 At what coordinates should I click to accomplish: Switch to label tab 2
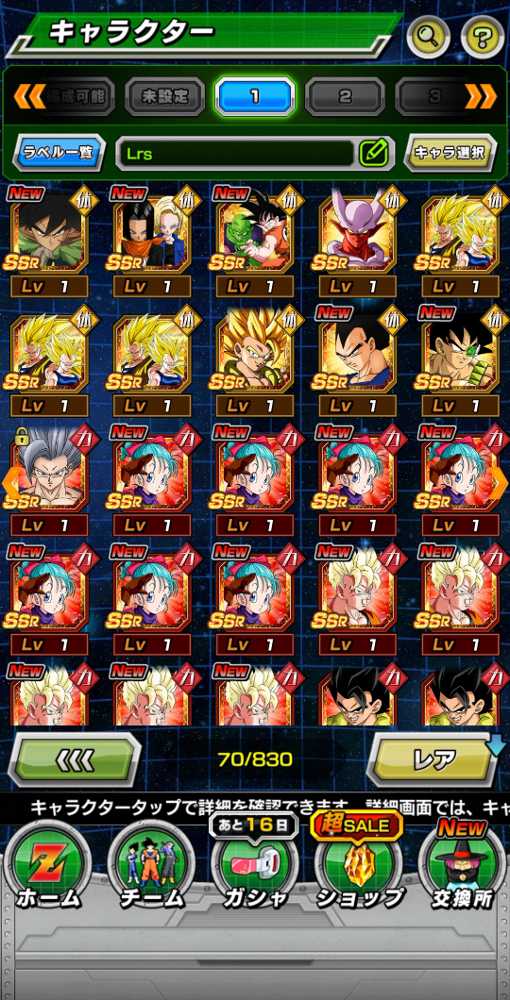[345, 96]
